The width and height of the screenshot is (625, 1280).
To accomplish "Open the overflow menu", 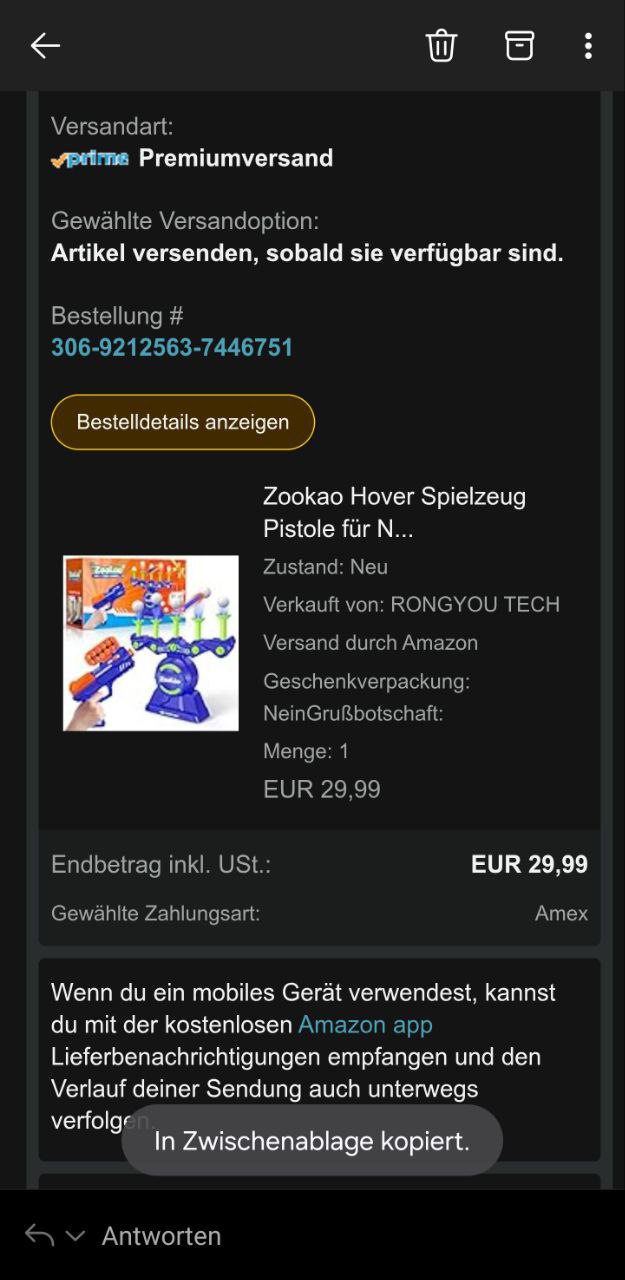I will pos(588,46).
